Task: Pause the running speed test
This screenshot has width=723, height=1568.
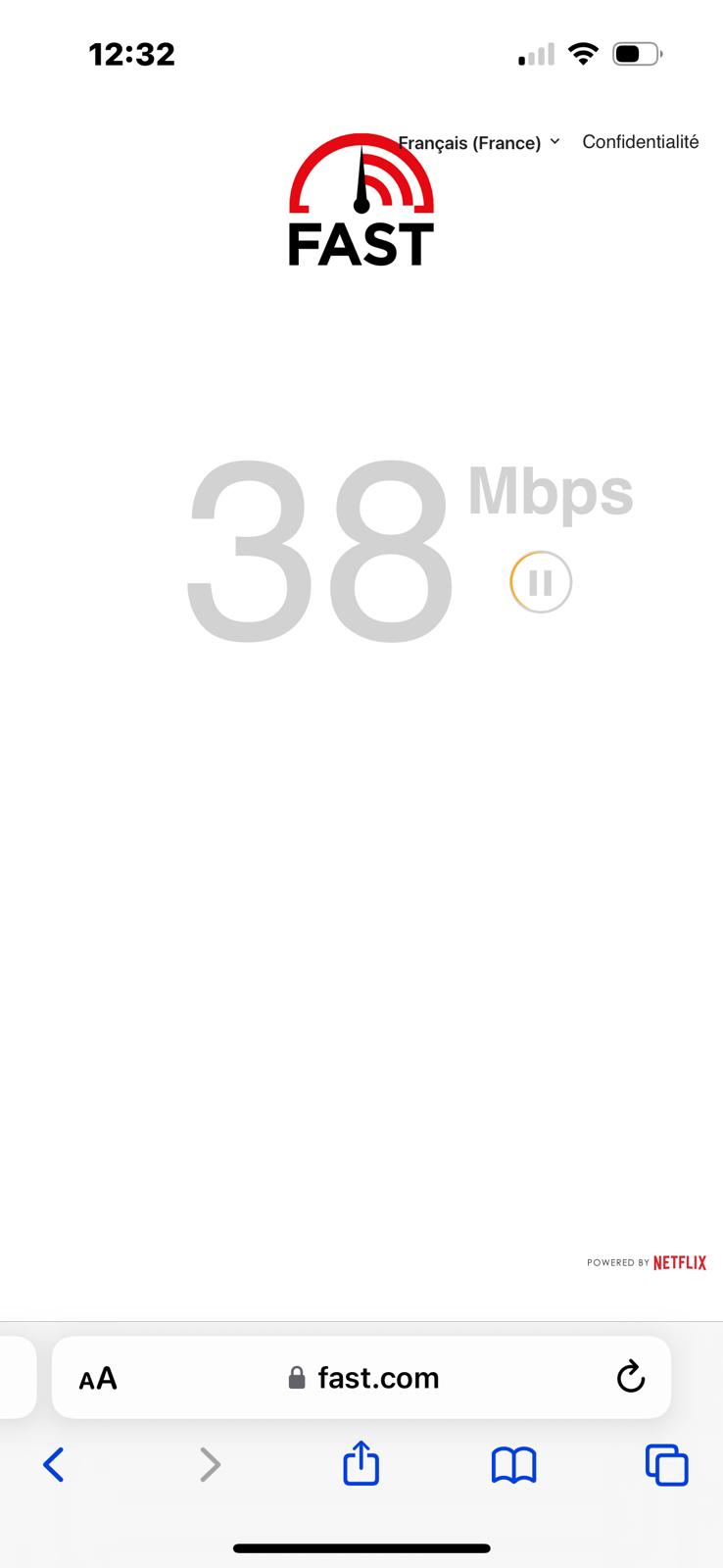Action: (541, 582)
